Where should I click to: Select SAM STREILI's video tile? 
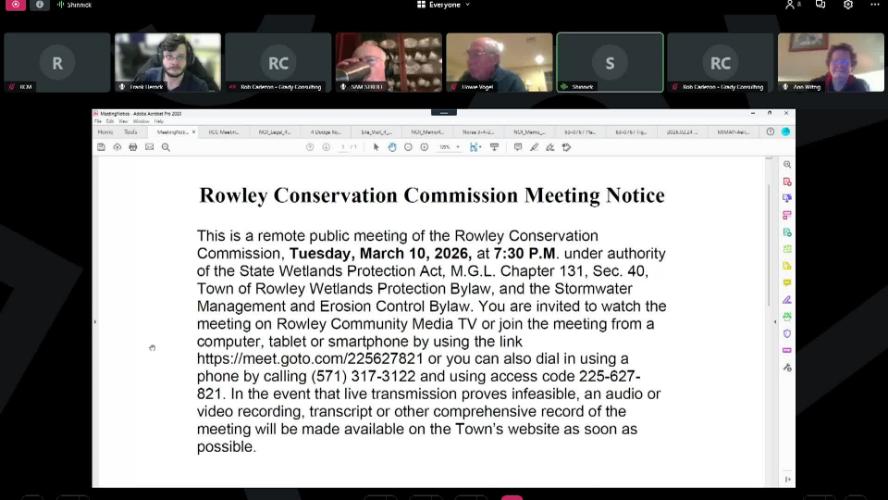click(388, 63)
